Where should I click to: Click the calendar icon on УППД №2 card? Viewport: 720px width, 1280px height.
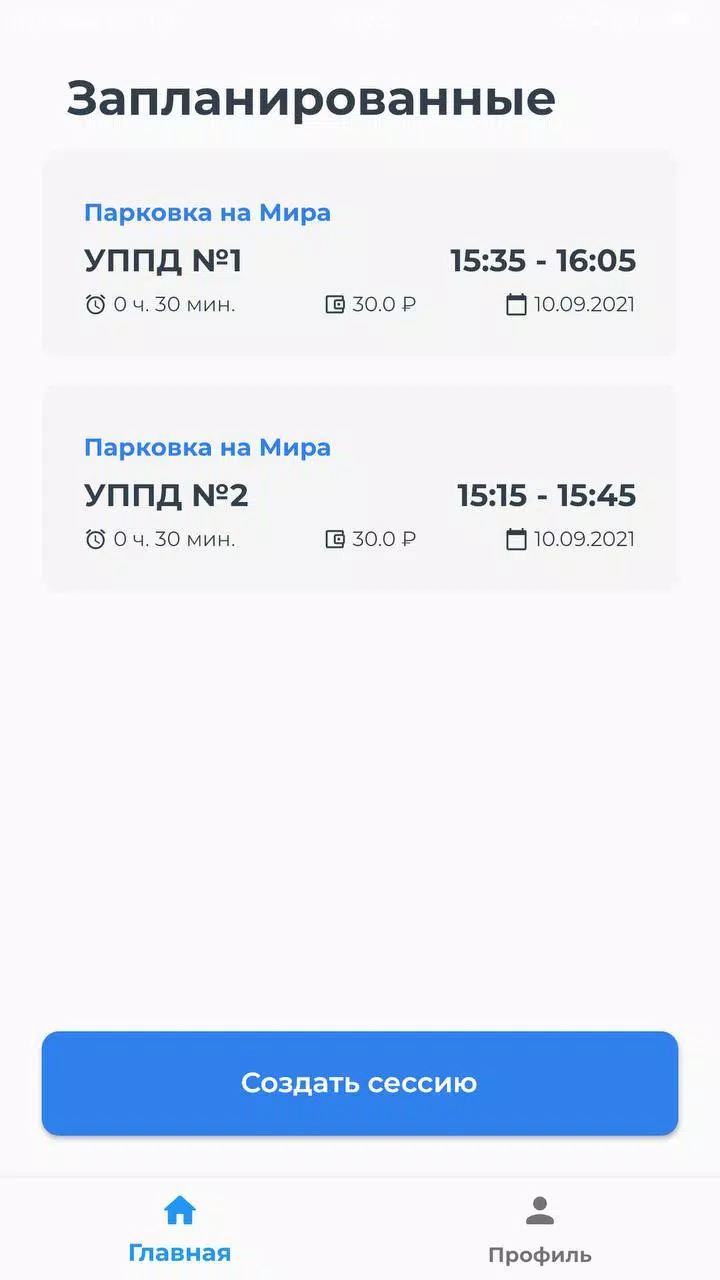click(518, 539)
